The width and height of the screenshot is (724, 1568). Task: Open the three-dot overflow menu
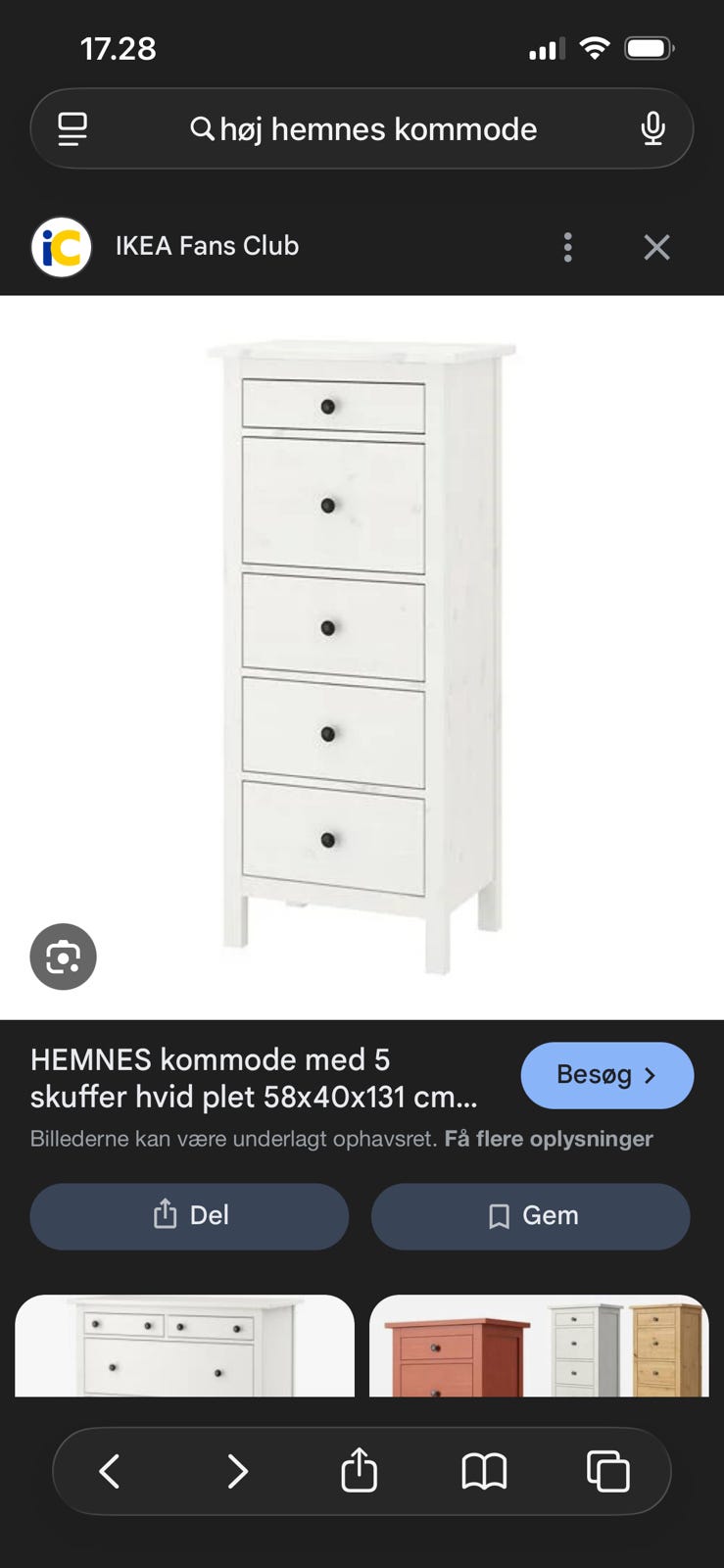[x=568, y=247]
